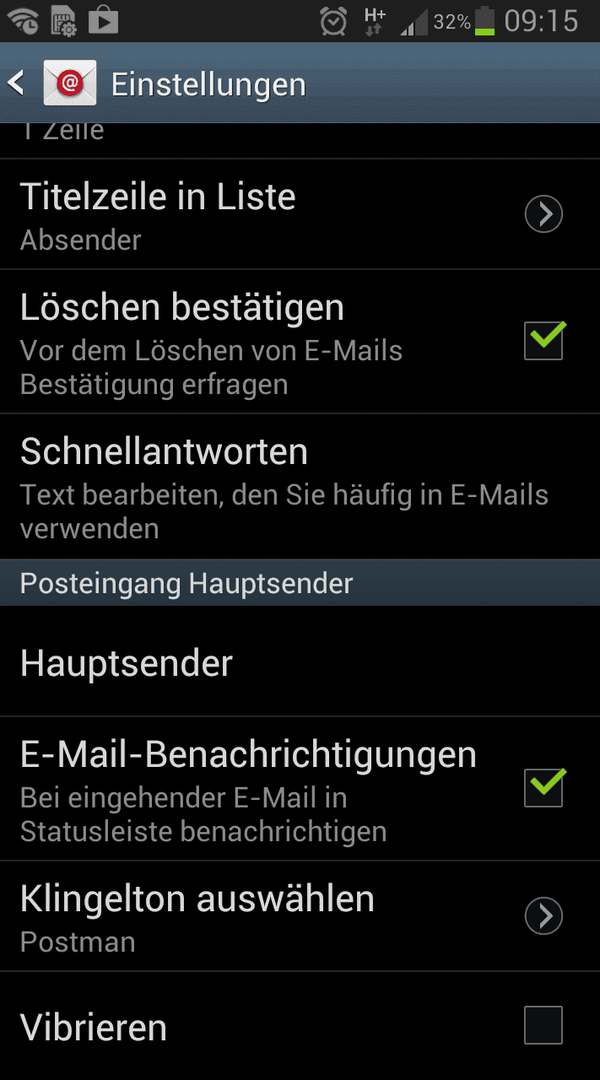Enable the Vibrieren checkbox
Screen dimensions: 600x1080
tap(544, 1025)
